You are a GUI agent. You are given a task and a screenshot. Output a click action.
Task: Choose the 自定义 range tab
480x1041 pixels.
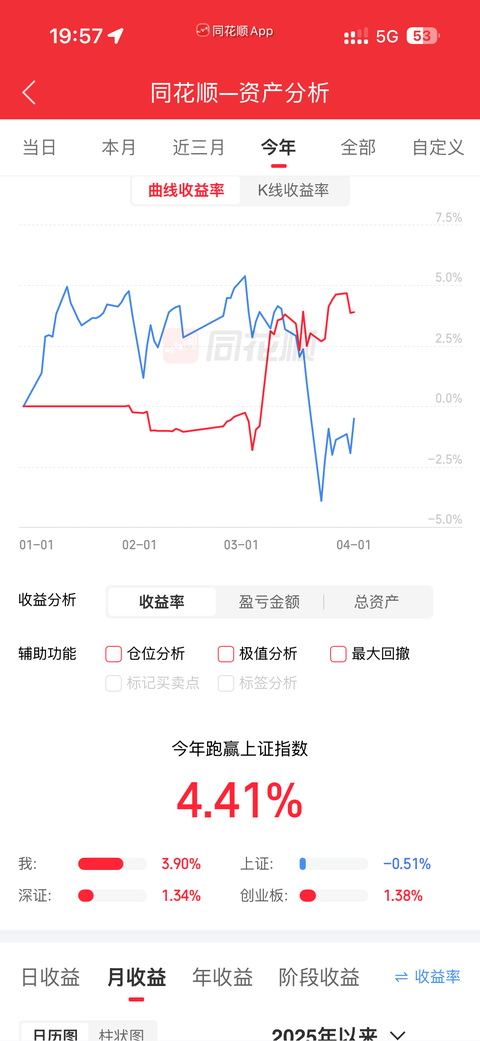pyautogui.click(x=438, y=147)
